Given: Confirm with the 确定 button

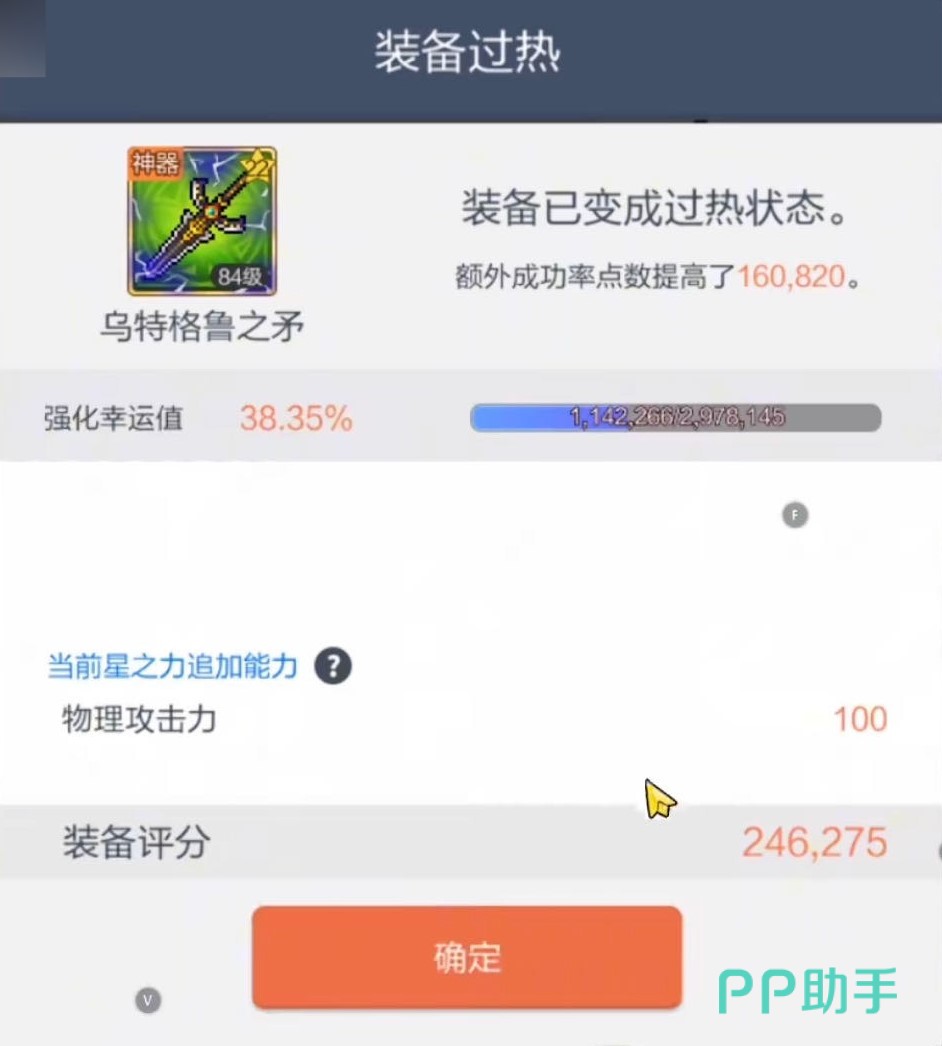Looking at the screenshot, I should pyautogui.click(x=466, y=957).
